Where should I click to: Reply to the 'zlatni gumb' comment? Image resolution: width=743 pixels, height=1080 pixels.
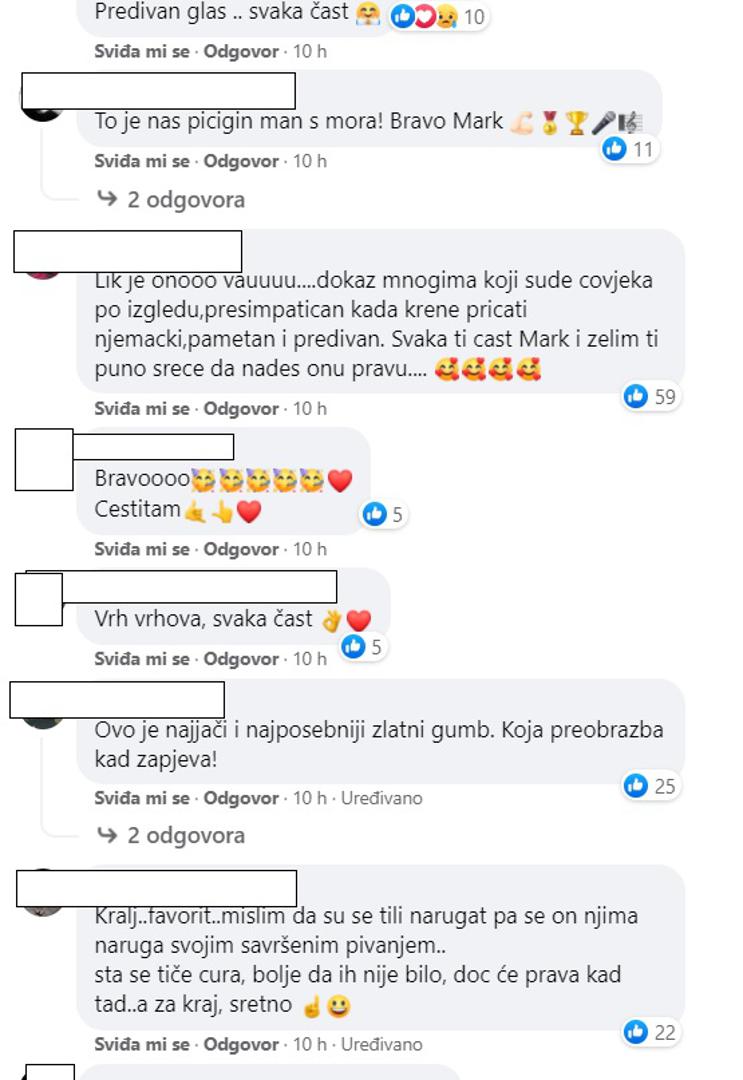pos(241,798)
